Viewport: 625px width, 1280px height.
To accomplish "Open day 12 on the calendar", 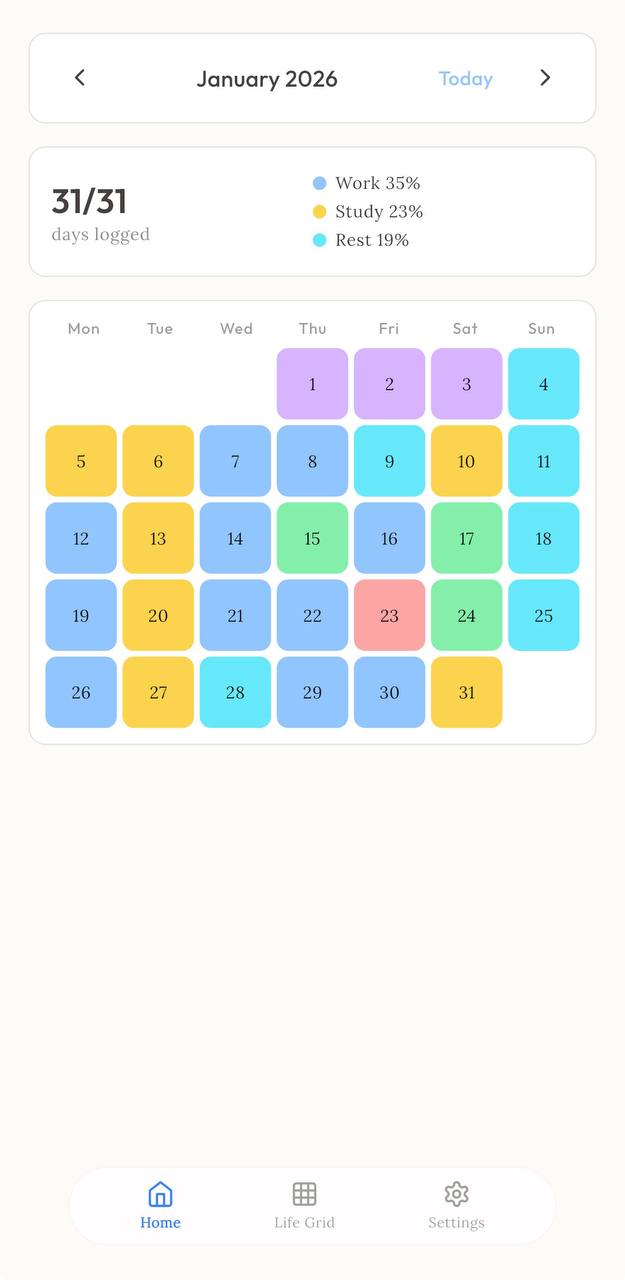I will (81, 538).
